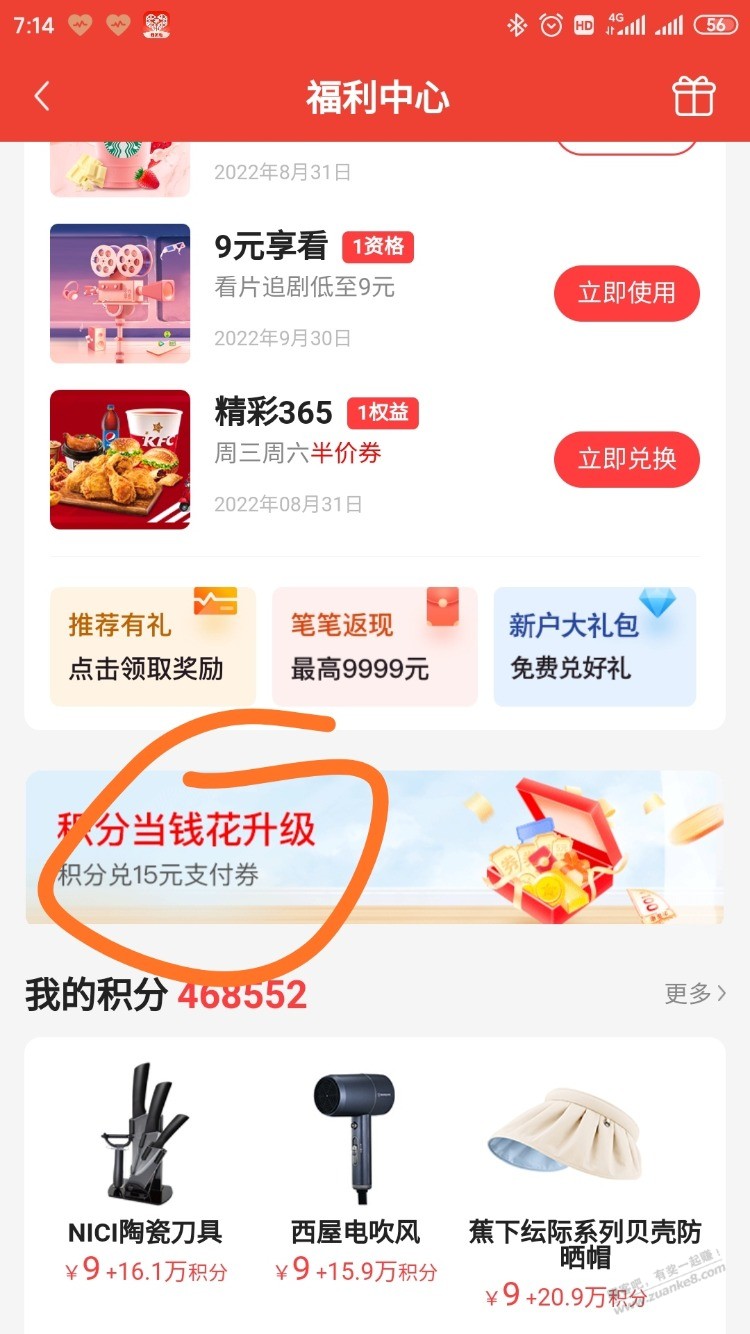
Task: Tap the KFC image for 精彩365
Action: [x=119, y=459]
